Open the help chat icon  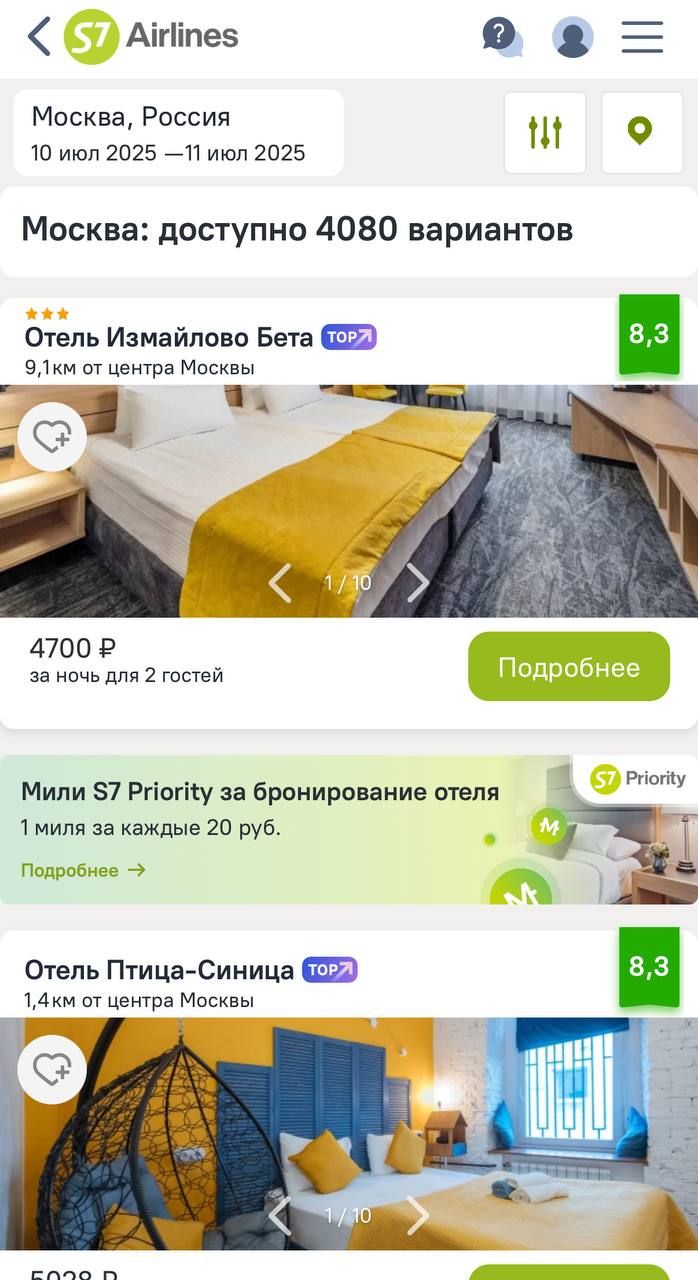[502, 37]
